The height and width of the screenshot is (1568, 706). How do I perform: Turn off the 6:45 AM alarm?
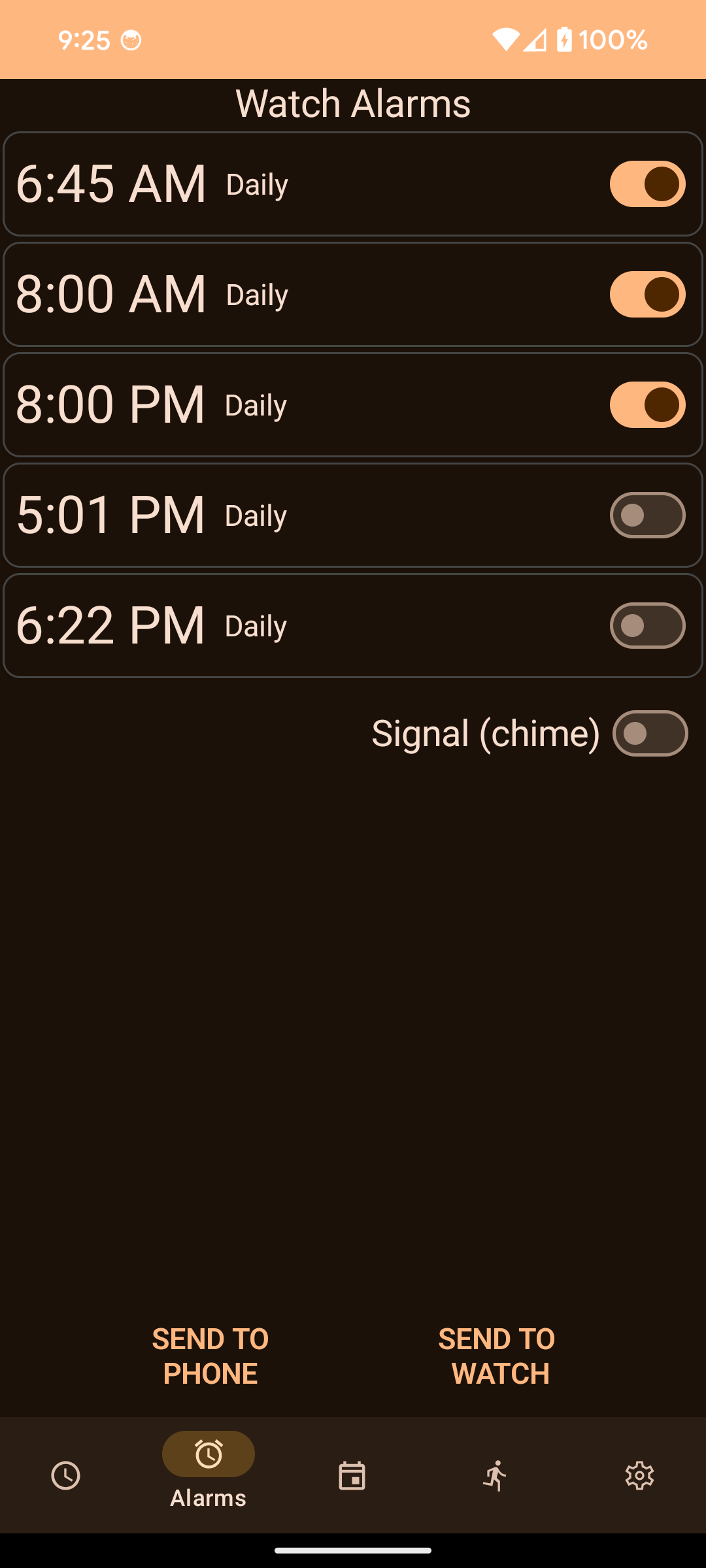click(647, 184)
